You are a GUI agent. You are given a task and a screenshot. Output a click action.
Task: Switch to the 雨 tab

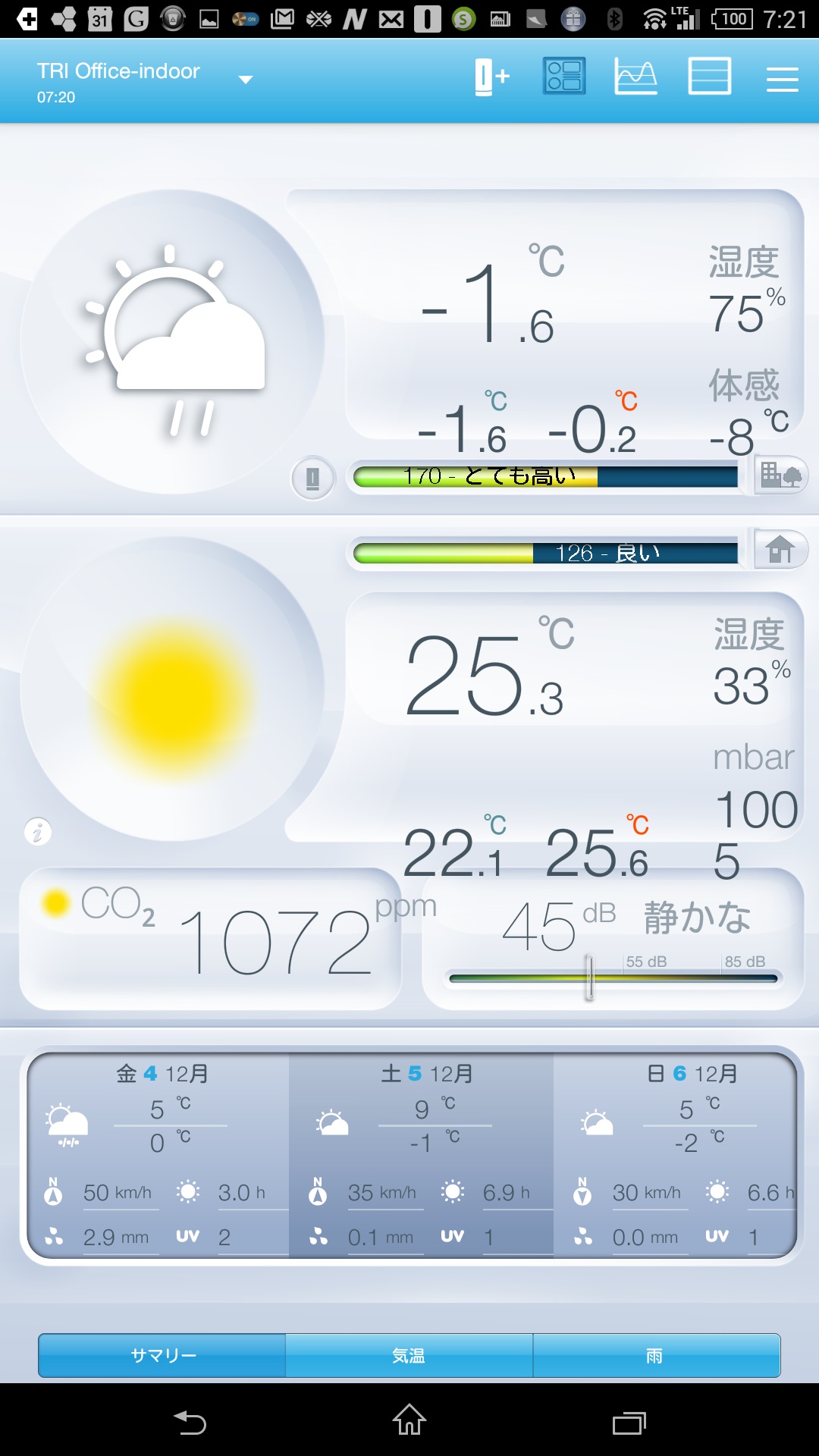pyautogui.click(x=656, y=1355)
